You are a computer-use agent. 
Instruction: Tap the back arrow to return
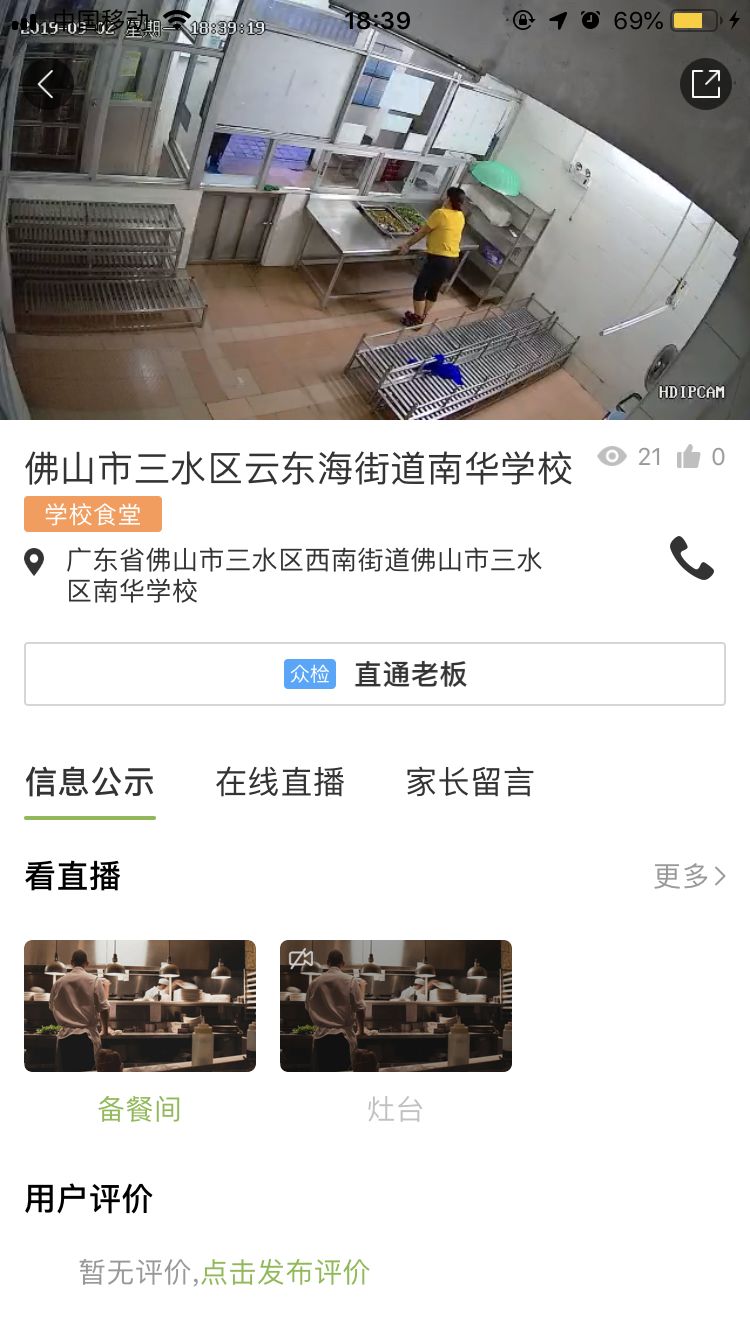45,84
